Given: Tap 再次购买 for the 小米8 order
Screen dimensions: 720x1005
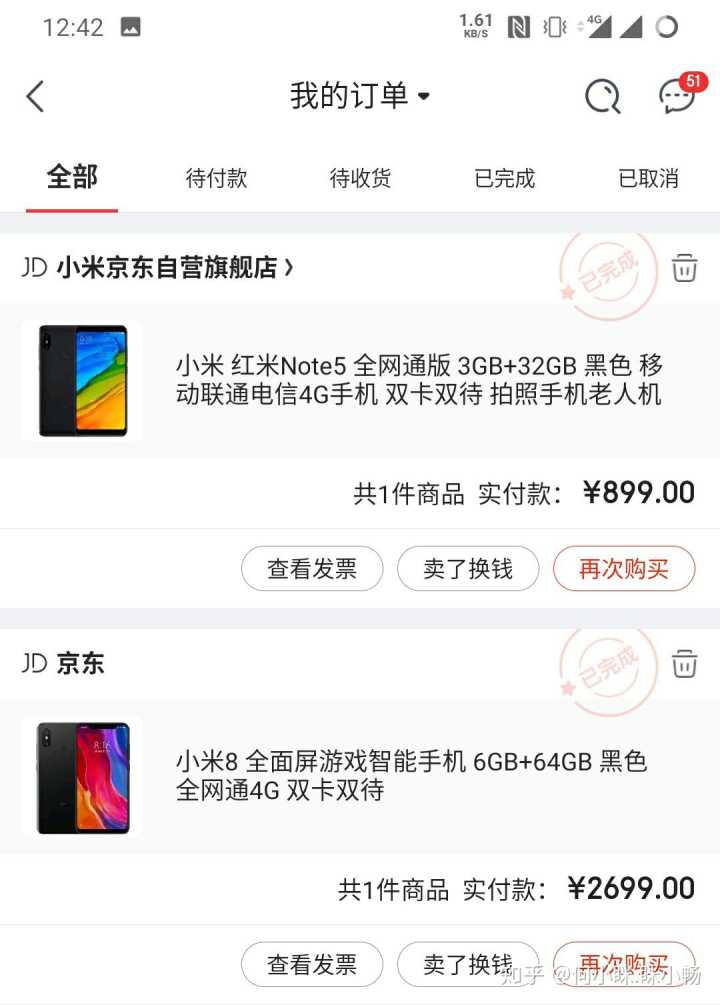Looking at the screenshot, I should [624, 962].
